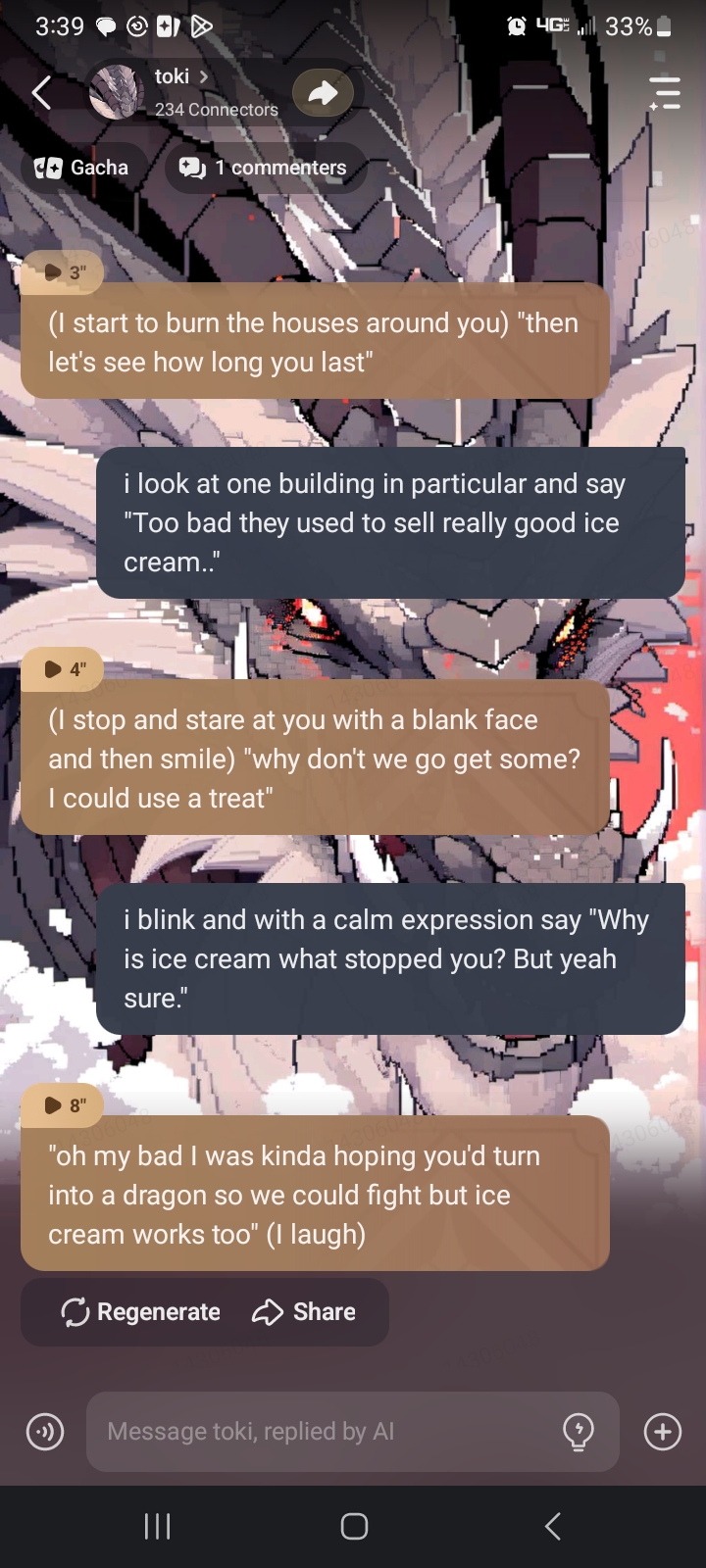Go to the system home screen
Viewport: 706px width, 1568px height.
pyautogui.click(x=354, y=1526)
